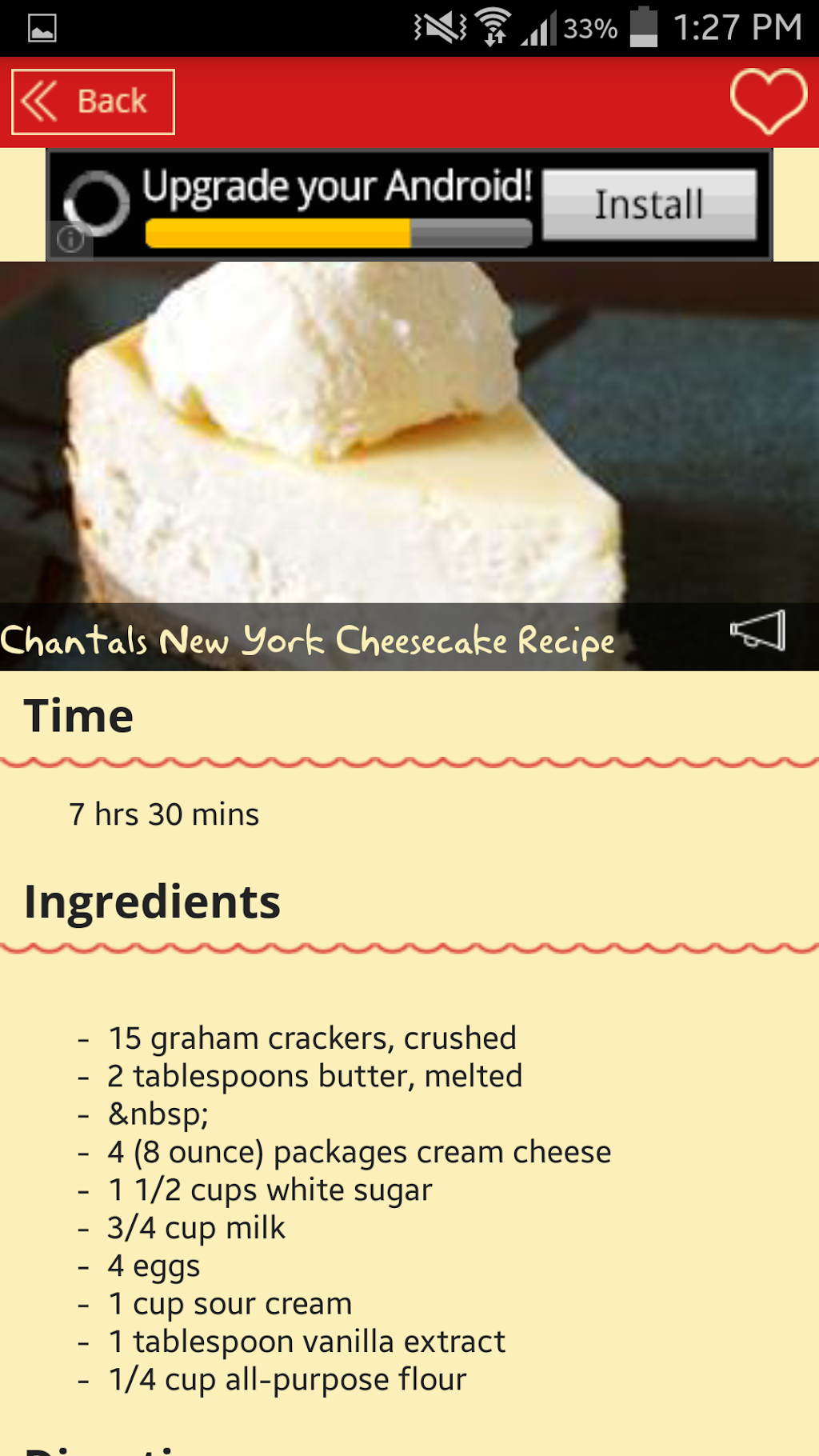
Task: Favorite this recipe with the heart icon
Action: [768, 102]
